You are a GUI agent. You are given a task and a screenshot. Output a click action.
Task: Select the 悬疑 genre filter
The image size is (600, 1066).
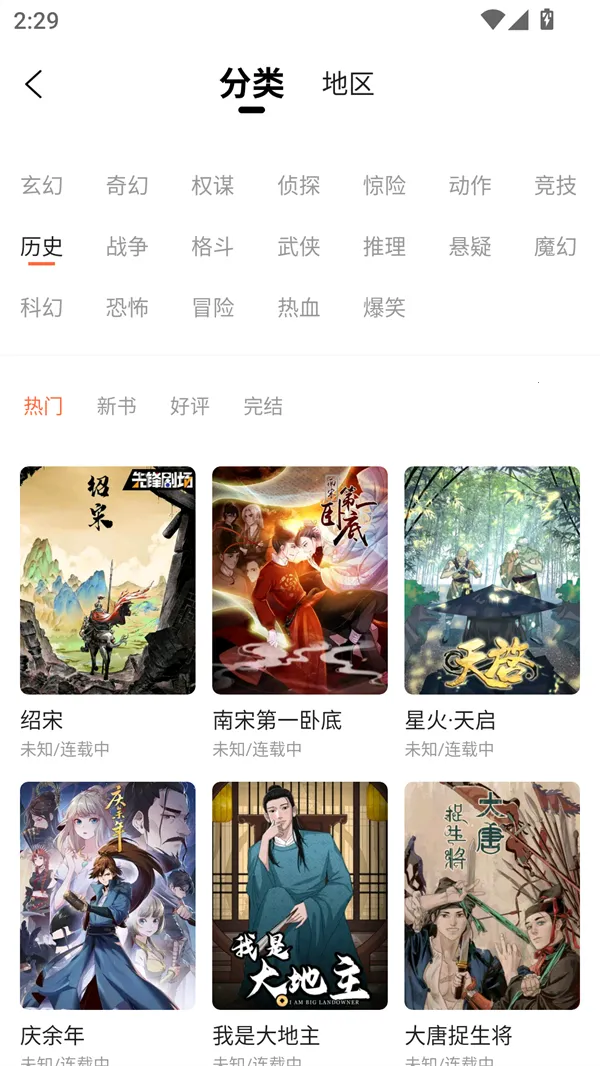click(470, 246)
